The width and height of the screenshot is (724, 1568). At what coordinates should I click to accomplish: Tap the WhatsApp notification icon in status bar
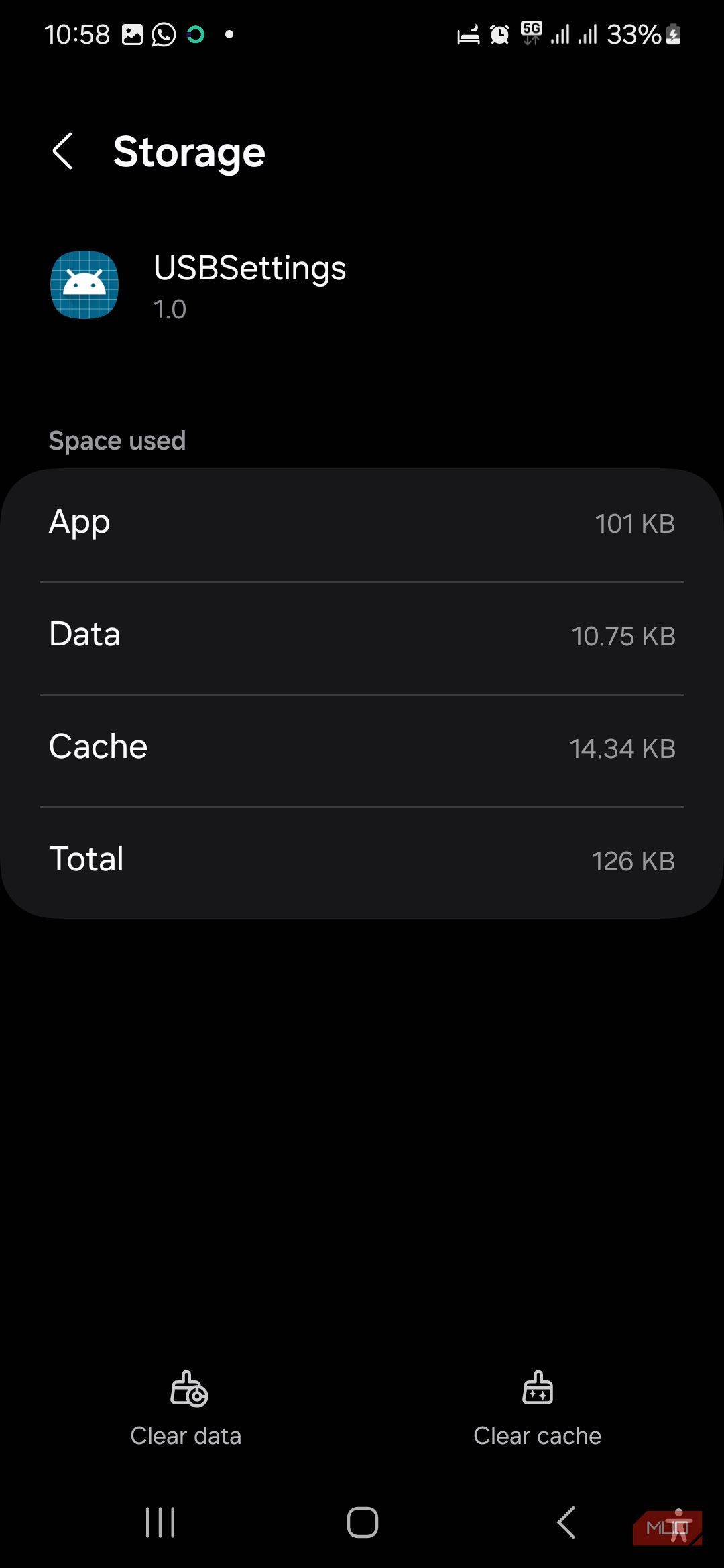(x=162, y=34)
